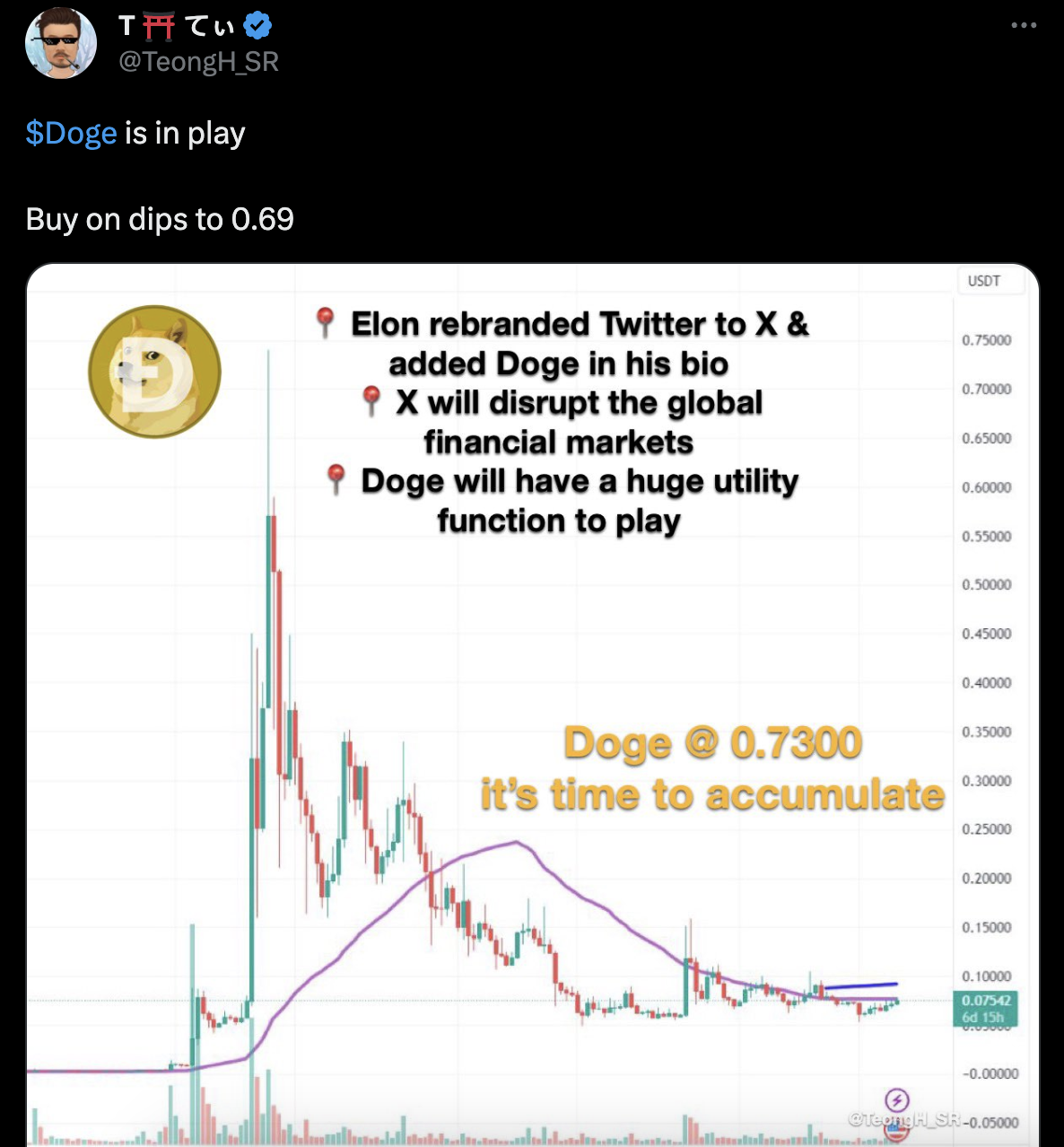The image size is (1064, 1147).
Task: Open TeongH_SR's profile picture
Action: pos(60,43)
